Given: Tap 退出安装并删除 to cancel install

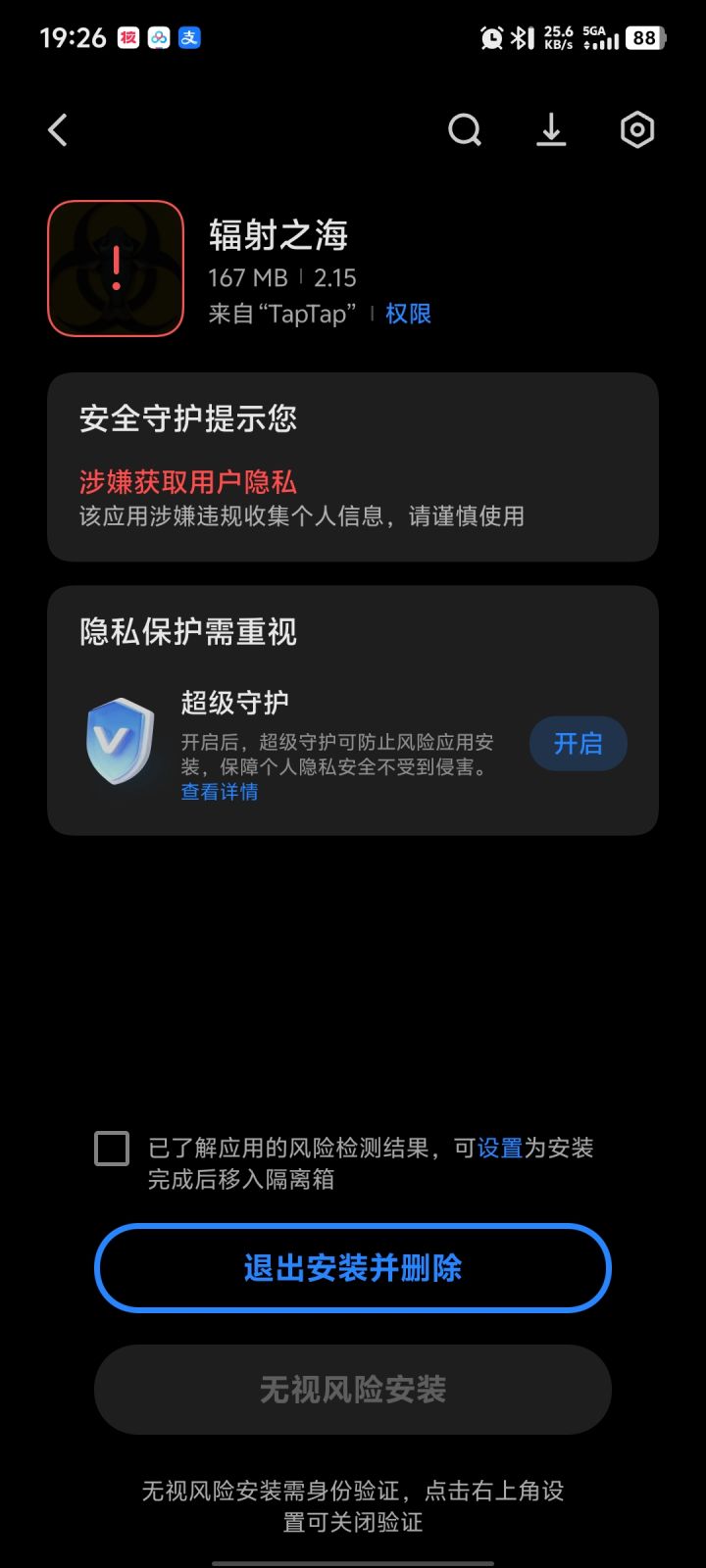Looking at the screenshot, I should point(352,1267).
